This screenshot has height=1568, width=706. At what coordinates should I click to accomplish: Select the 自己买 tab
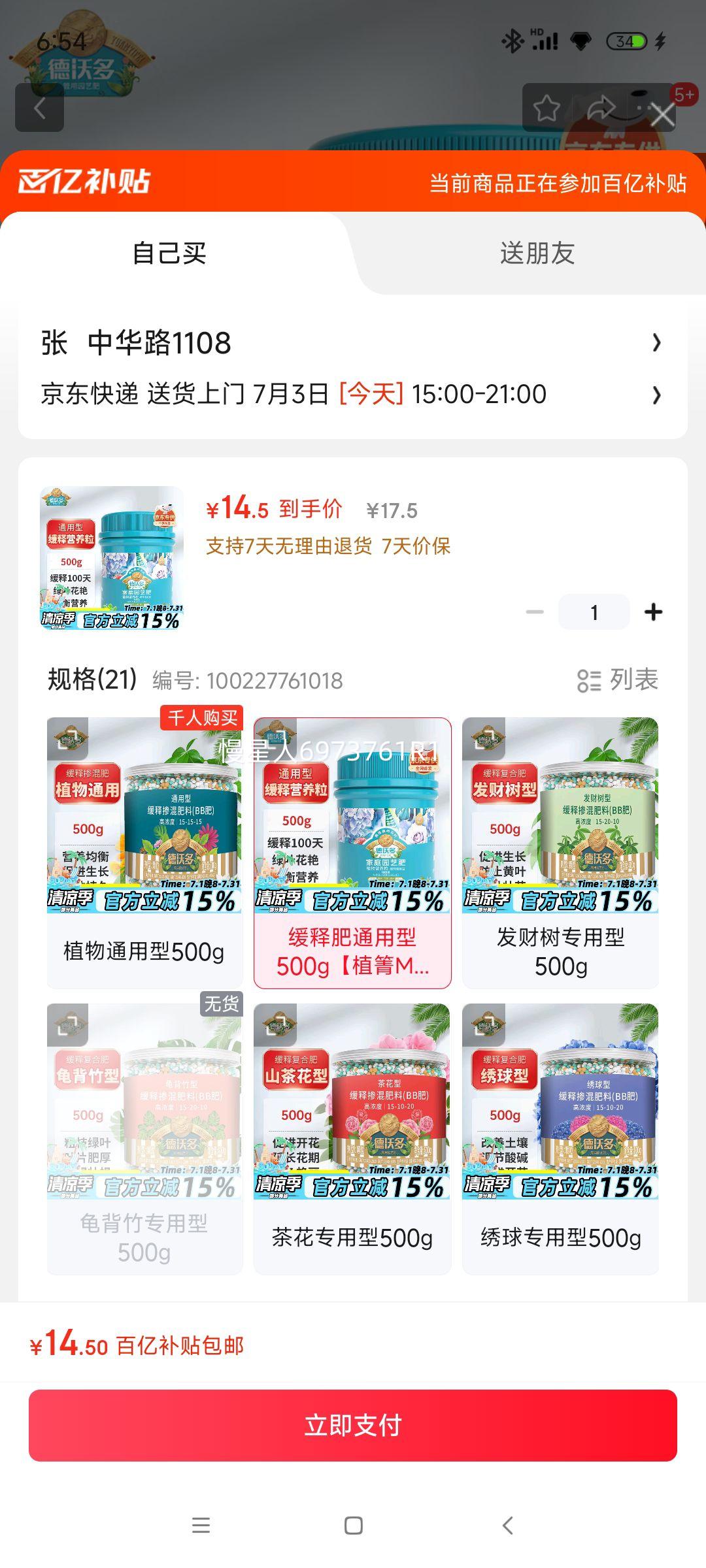[169, 253]
